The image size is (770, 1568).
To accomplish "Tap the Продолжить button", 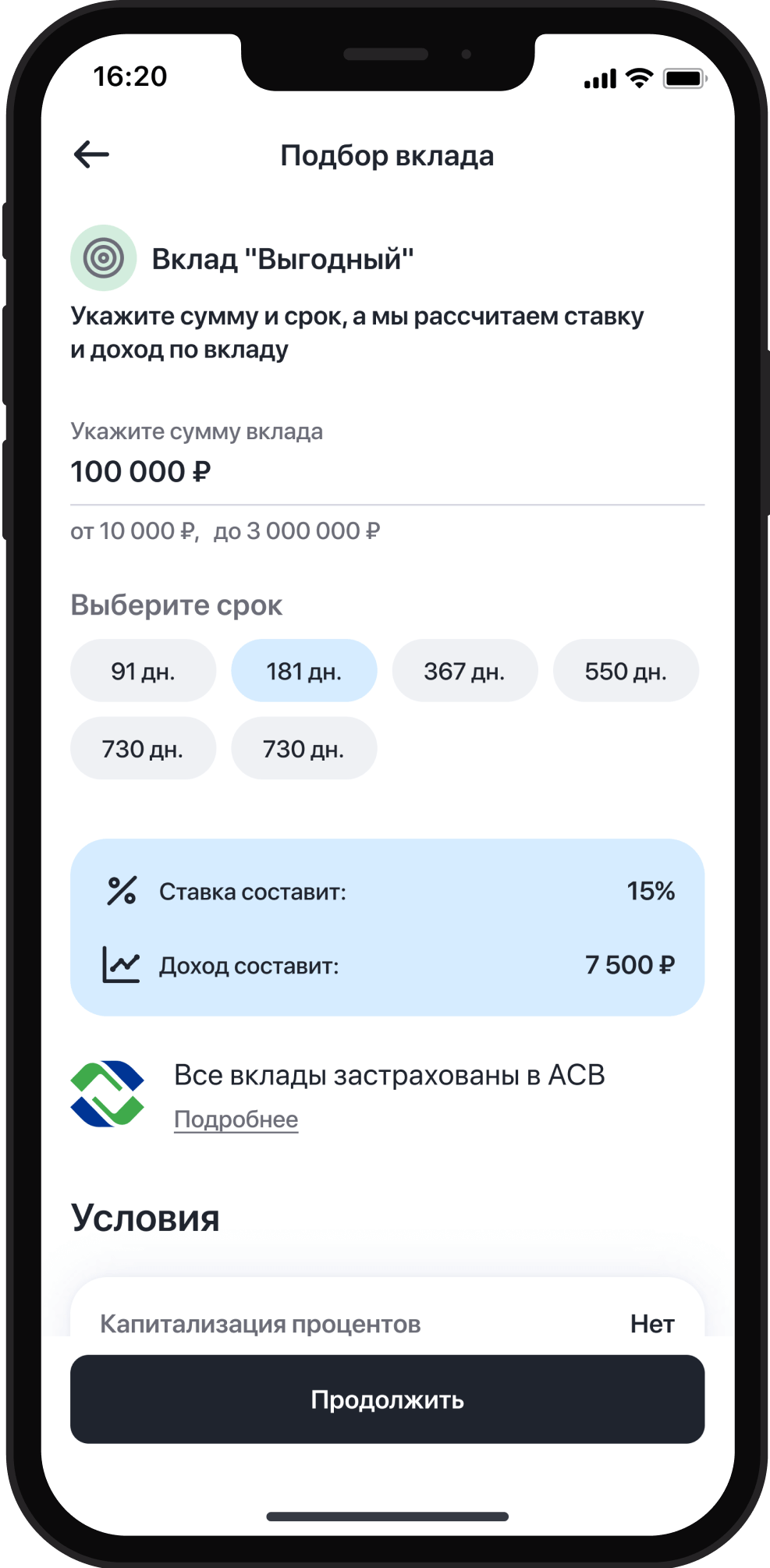I will pos(387,1399).
